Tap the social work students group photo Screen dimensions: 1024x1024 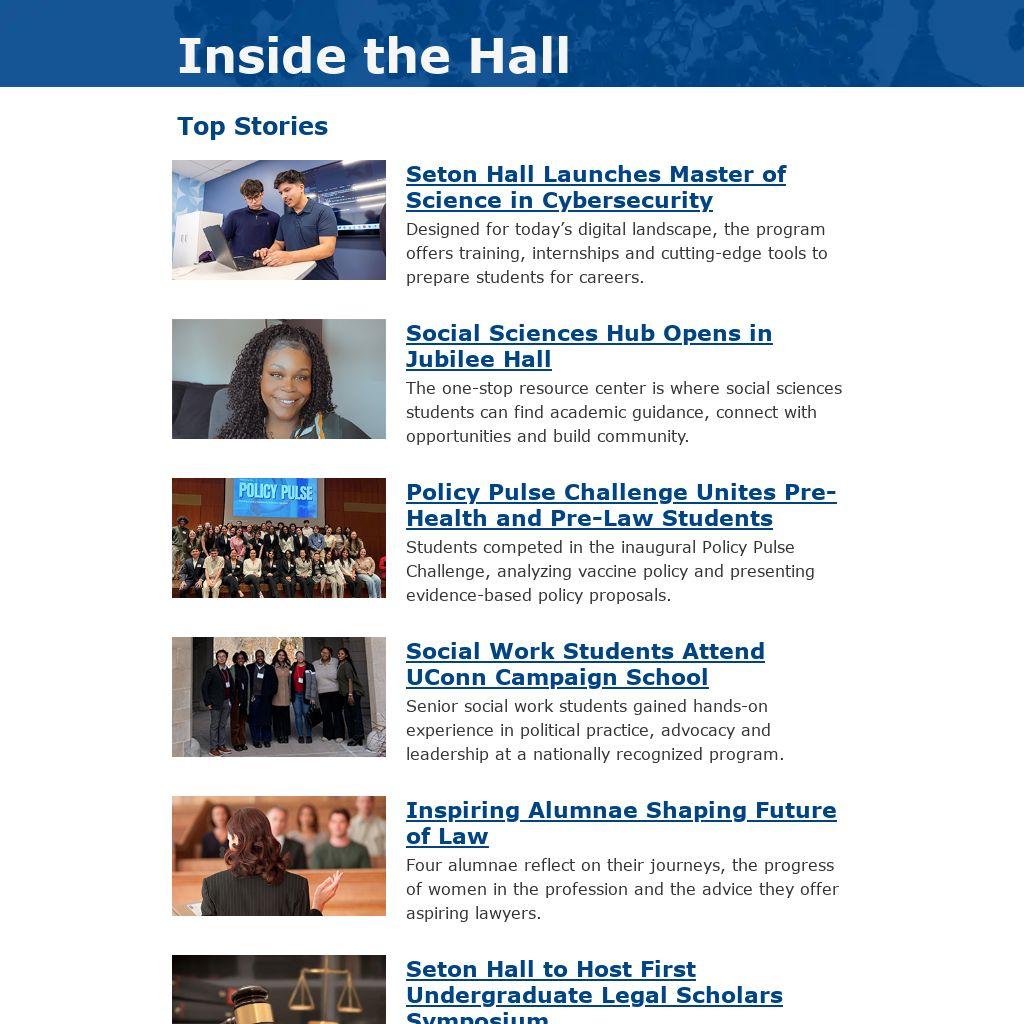click(279, 697)
